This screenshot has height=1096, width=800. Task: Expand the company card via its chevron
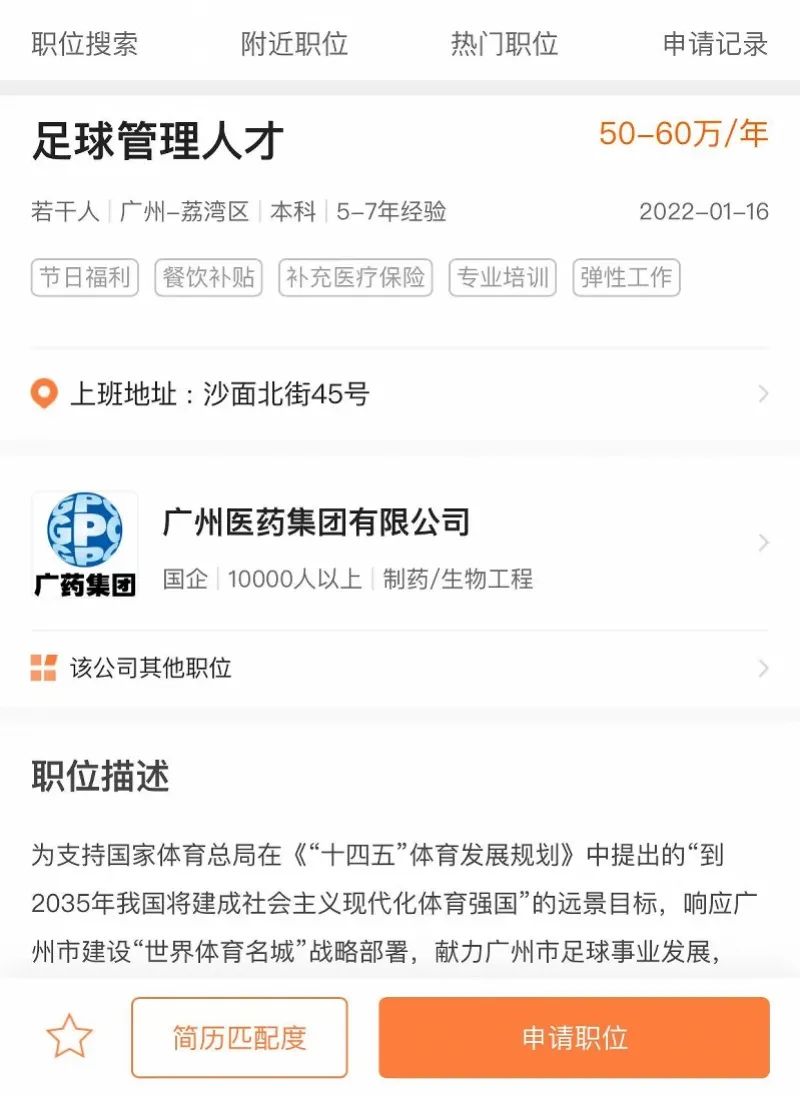pos(764,543)
